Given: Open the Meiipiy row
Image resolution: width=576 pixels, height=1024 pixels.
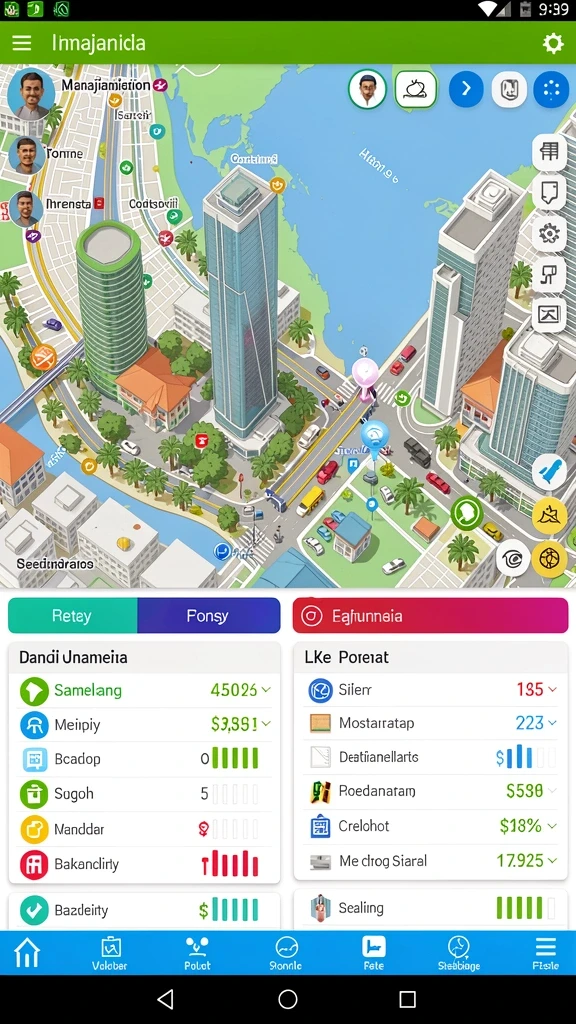Looking at the screenshot, I should [x=144, y=724].
